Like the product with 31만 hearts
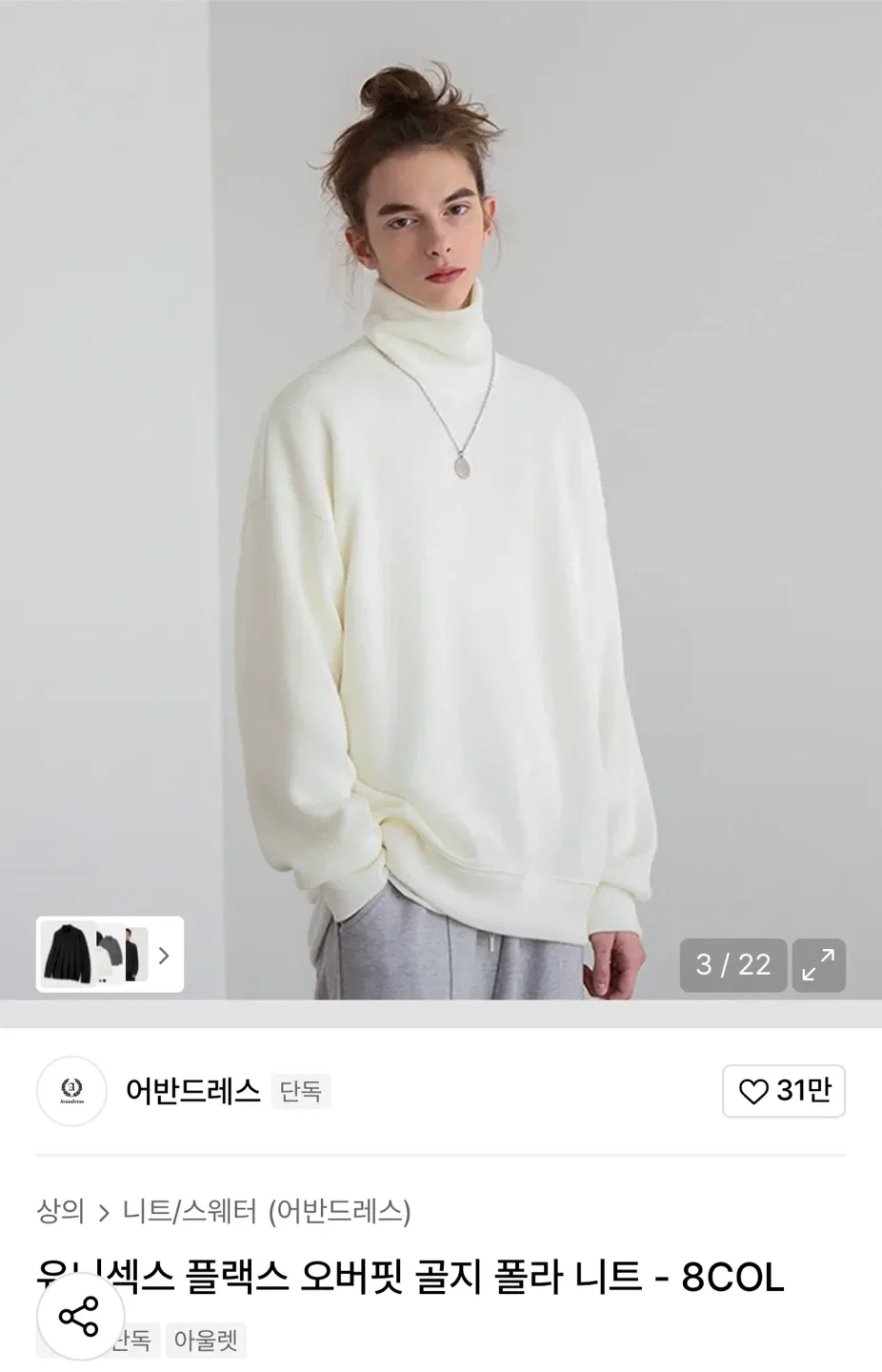 [783, 1091]
